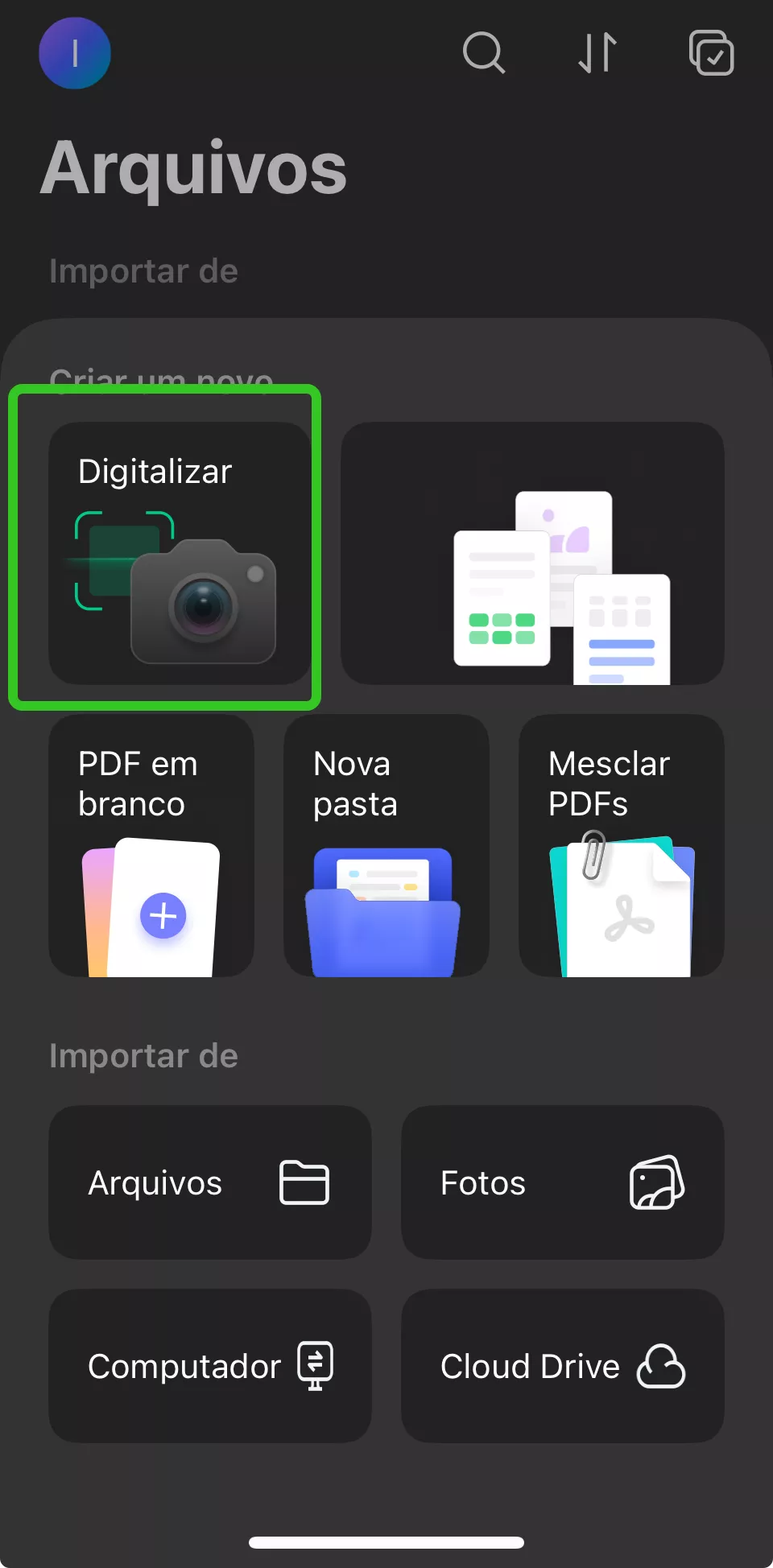
Task: Open the profile avatar
Action: (75, 52)
